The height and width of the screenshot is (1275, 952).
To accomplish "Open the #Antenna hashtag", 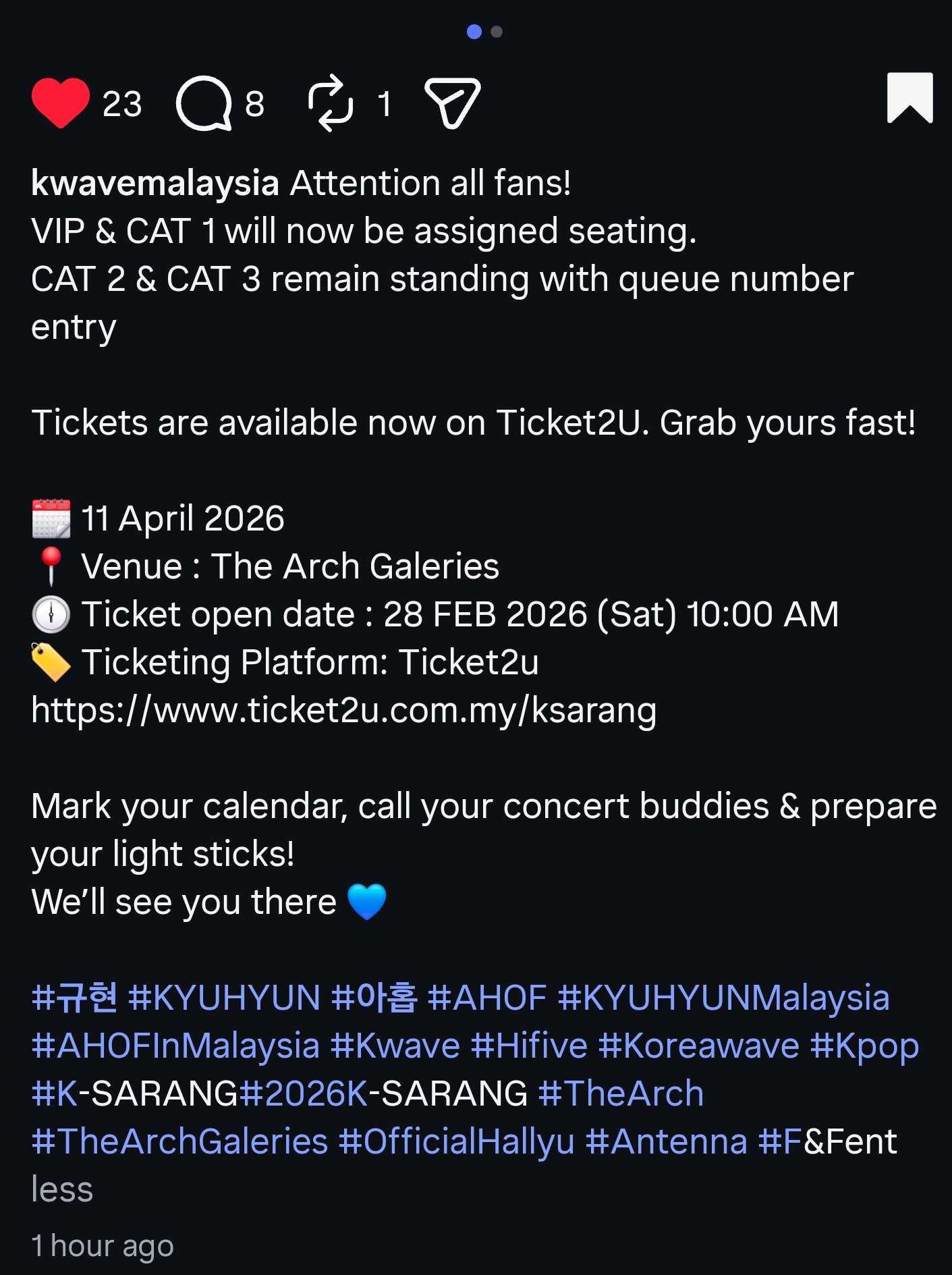I will click(x=667, y=1141).
